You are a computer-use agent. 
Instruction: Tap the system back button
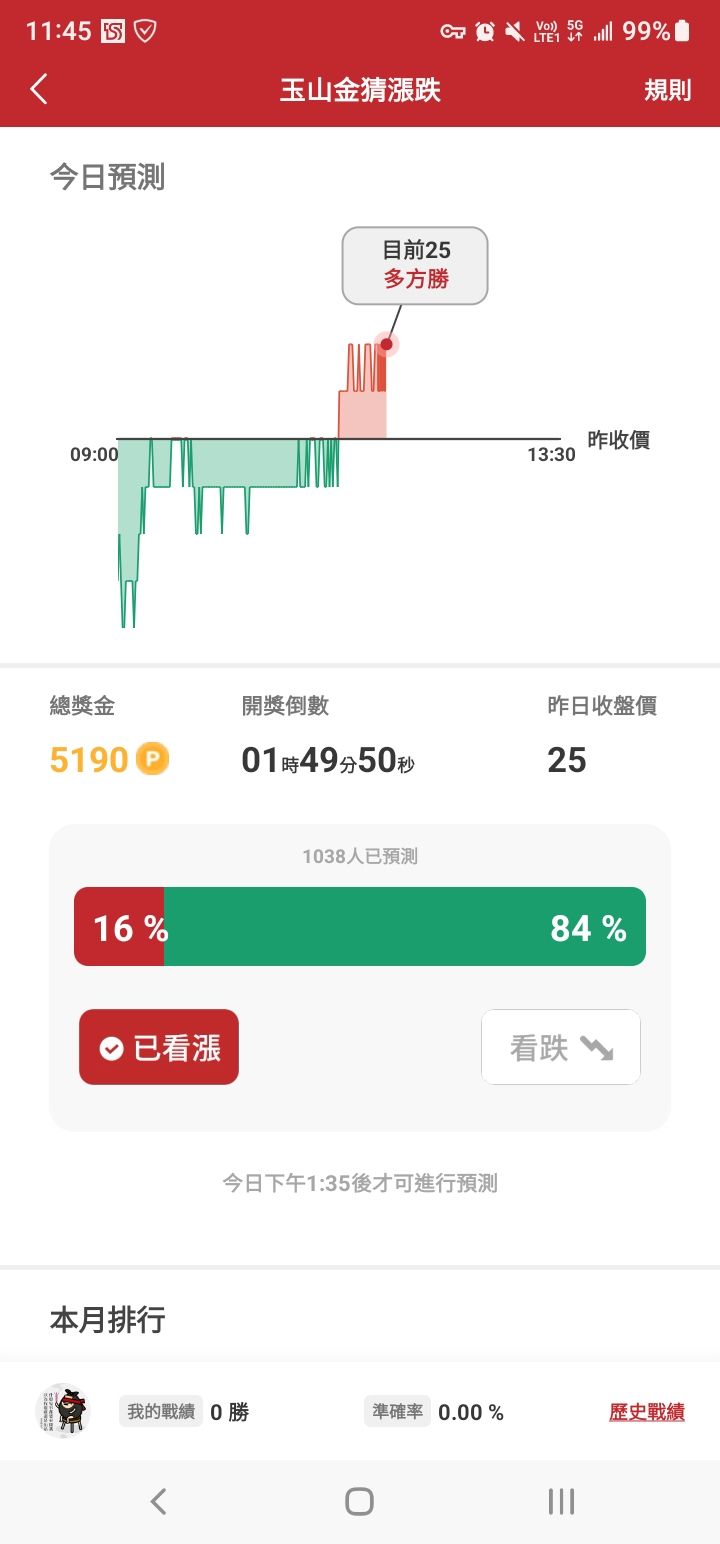(158, 1501)
